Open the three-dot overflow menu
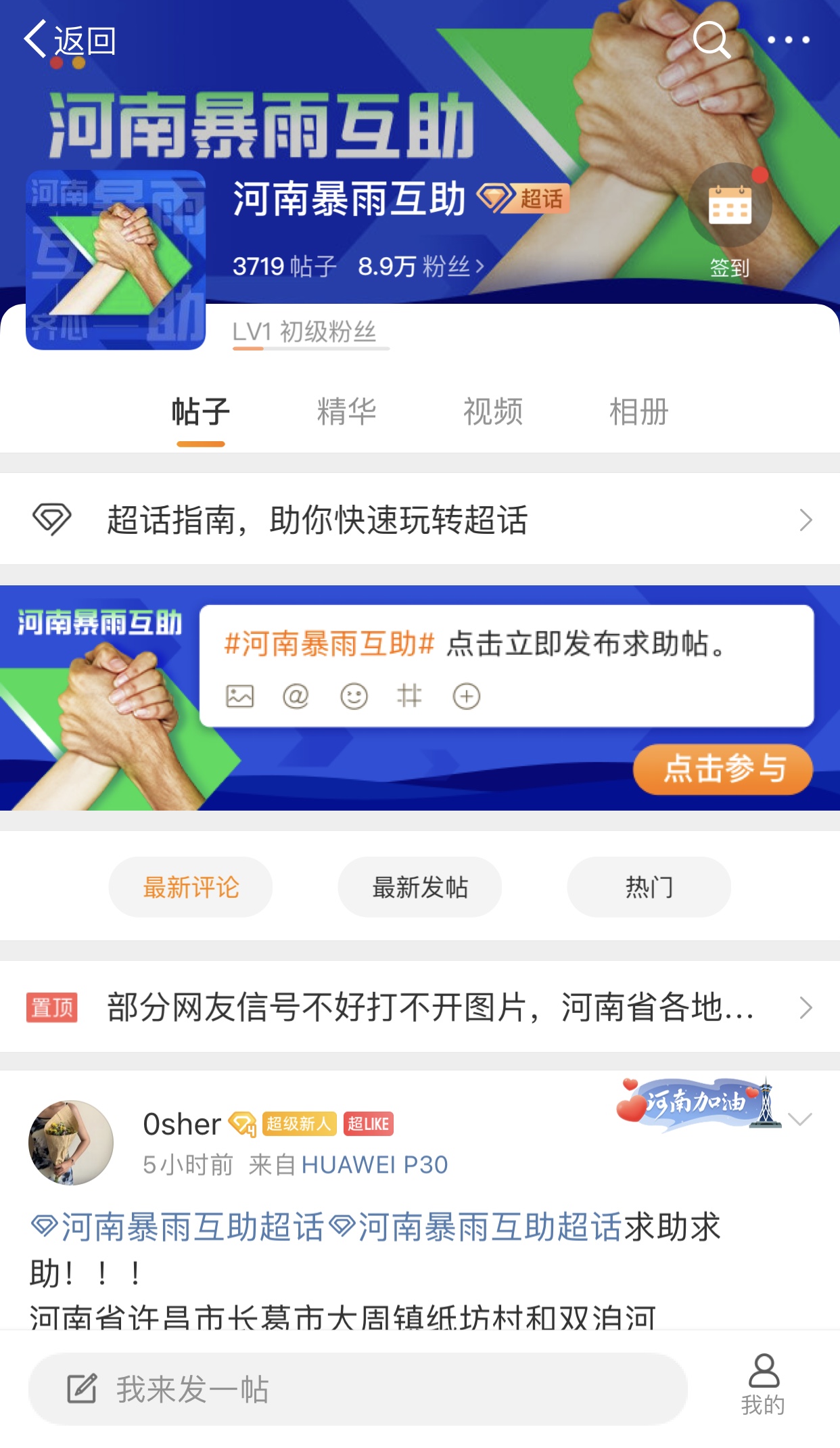Screen dimensions: 840x1448 [788, 41]
